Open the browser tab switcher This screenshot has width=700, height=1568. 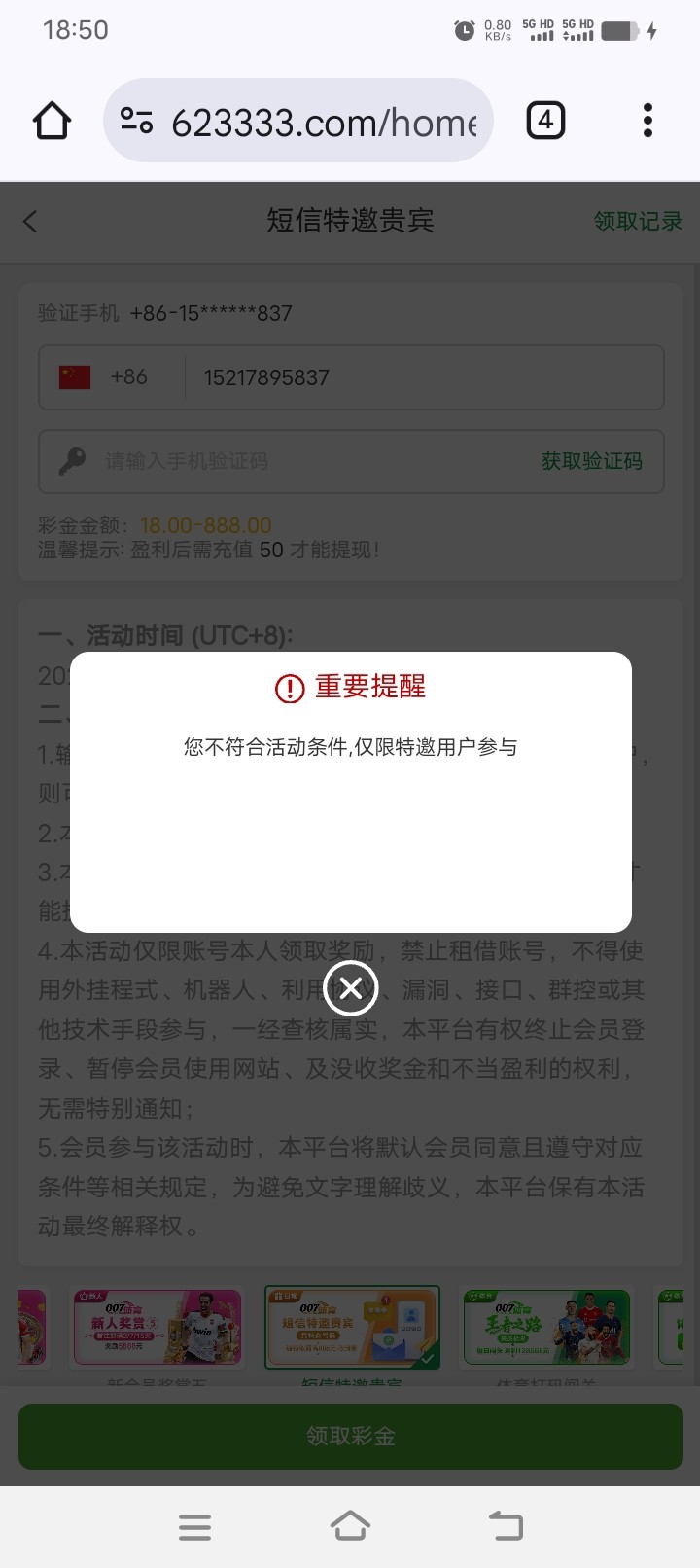tap(545, 122)
